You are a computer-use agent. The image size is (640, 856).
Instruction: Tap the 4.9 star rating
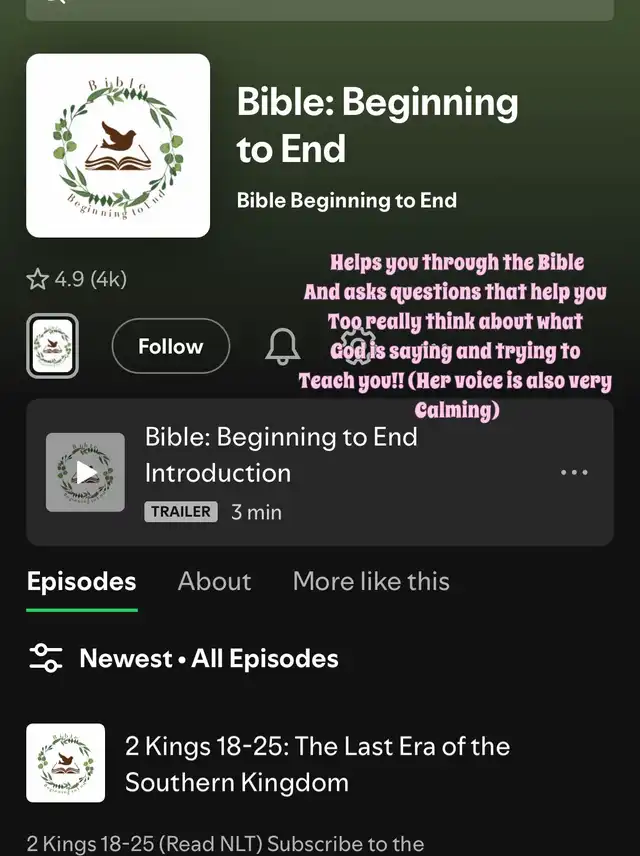point(77,279)
